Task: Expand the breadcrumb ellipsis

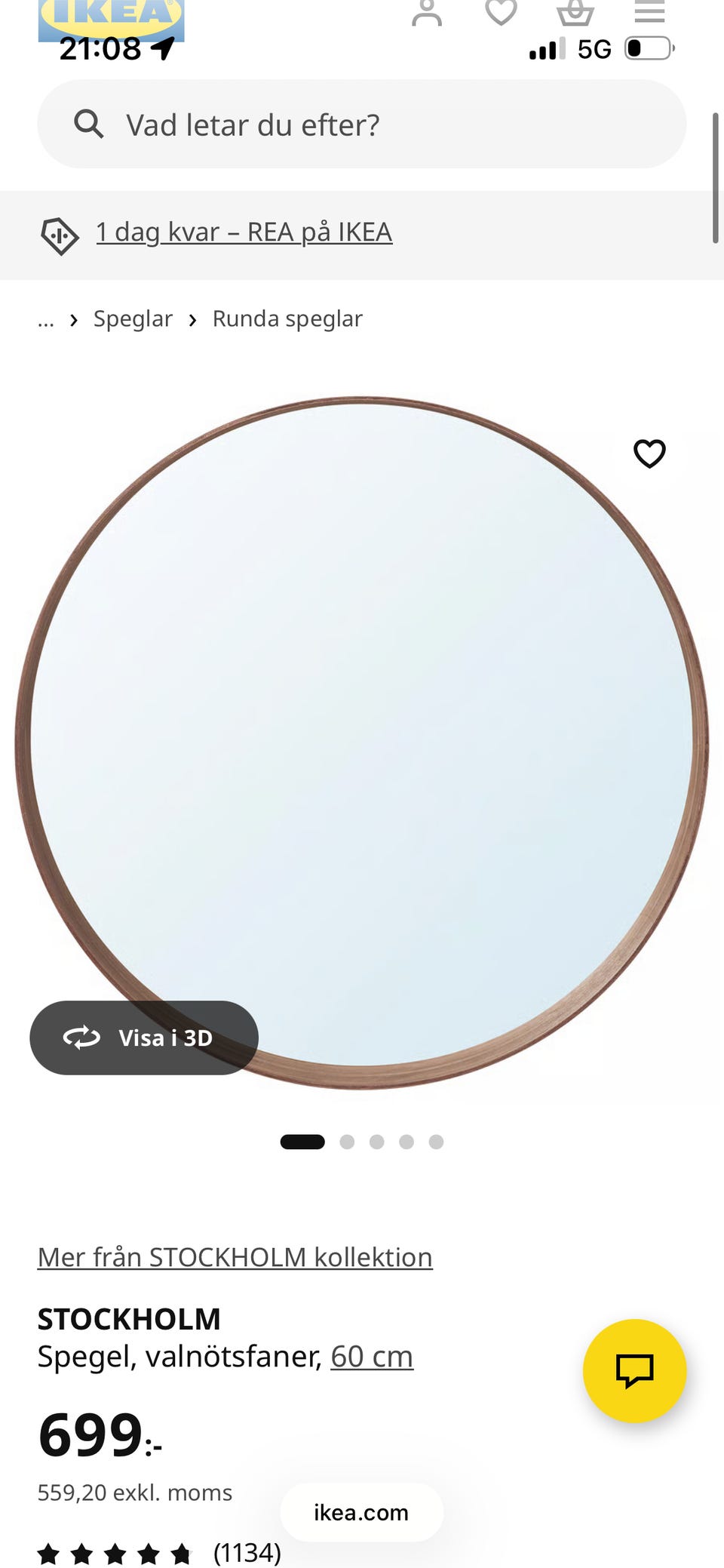Action: point(46,321)
